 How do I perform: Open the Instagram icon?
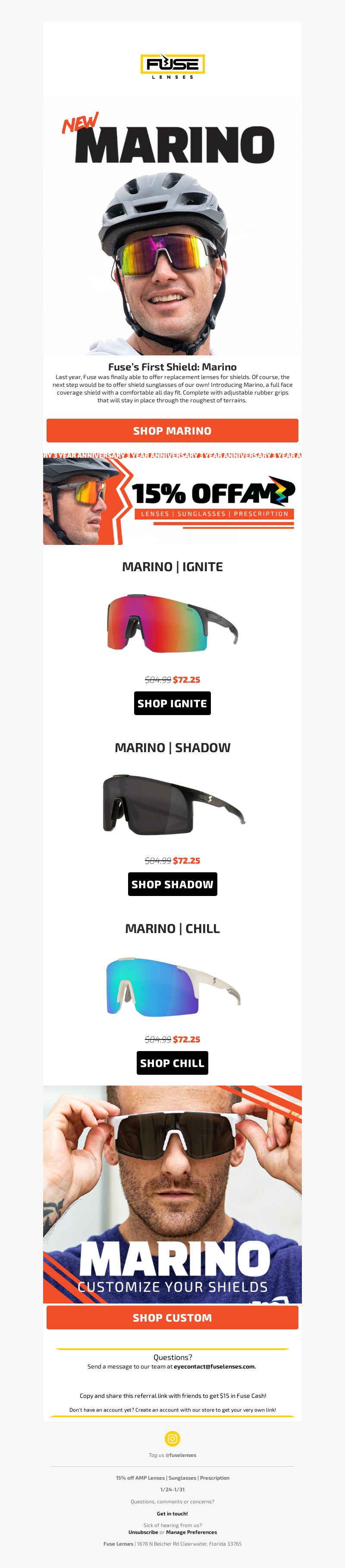pos(172,1438)
